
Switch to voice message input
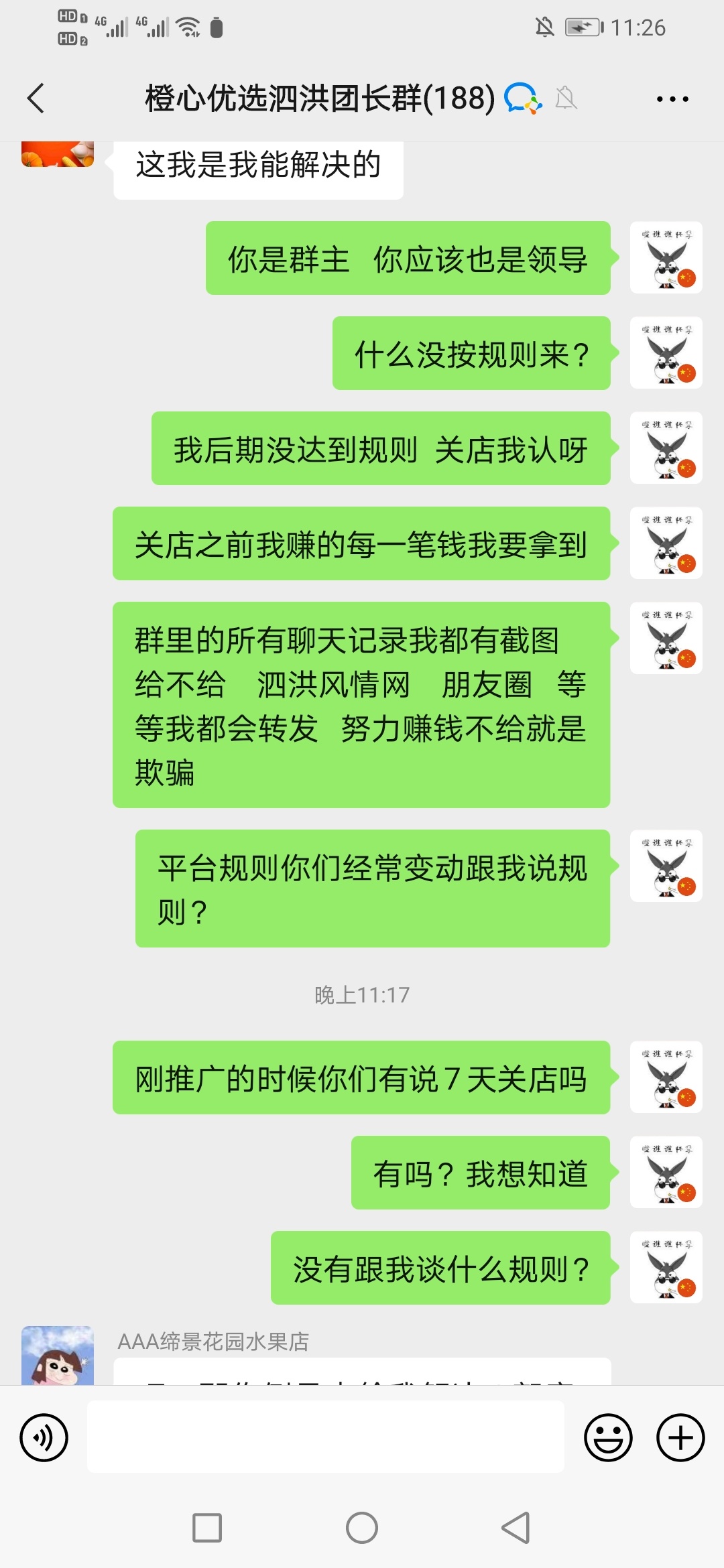click(44, 1437)
